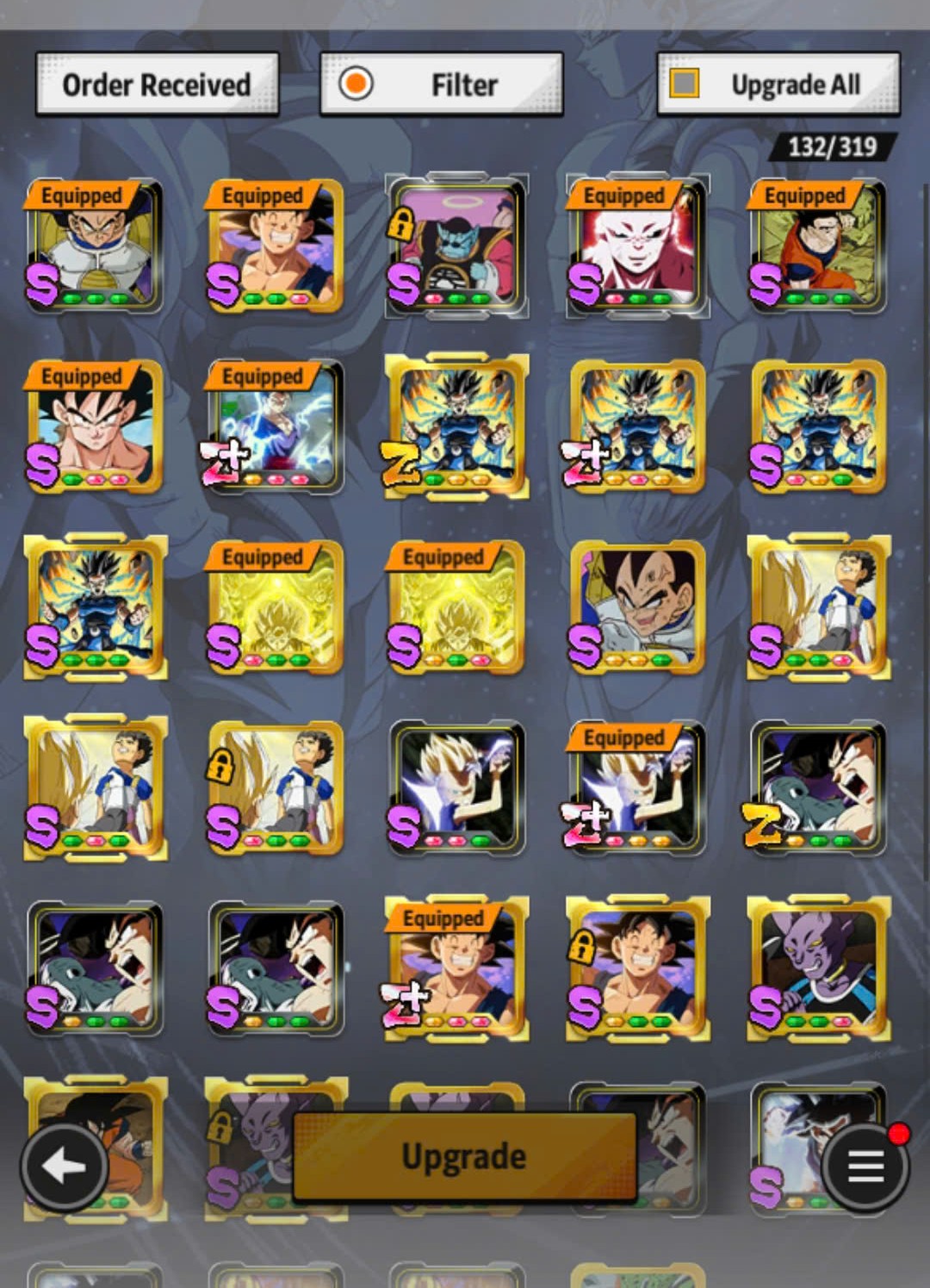Check the Upgrade All box
930x1288 pixels.
[685, 84]
